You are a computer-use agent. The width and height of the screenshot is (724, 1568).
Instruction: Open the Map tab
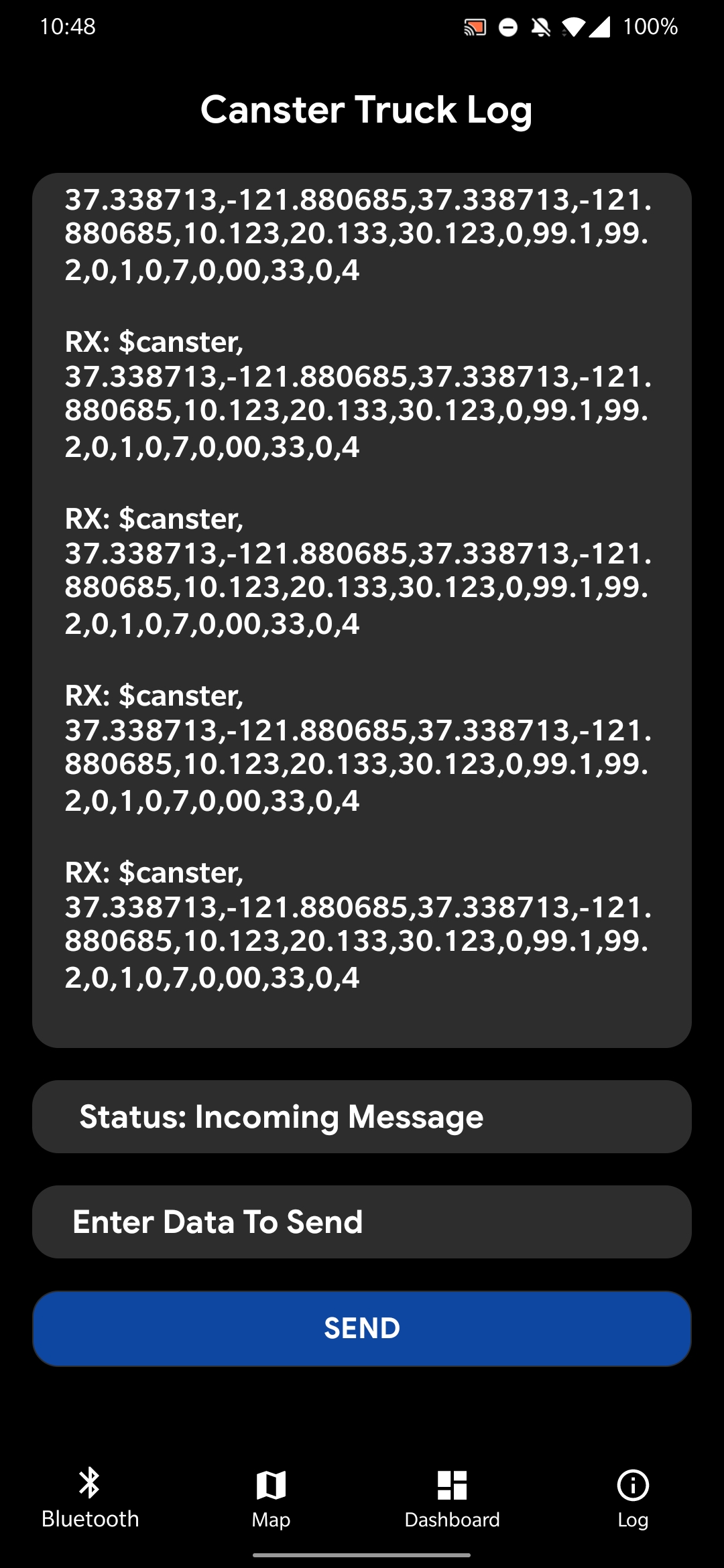271,1498
